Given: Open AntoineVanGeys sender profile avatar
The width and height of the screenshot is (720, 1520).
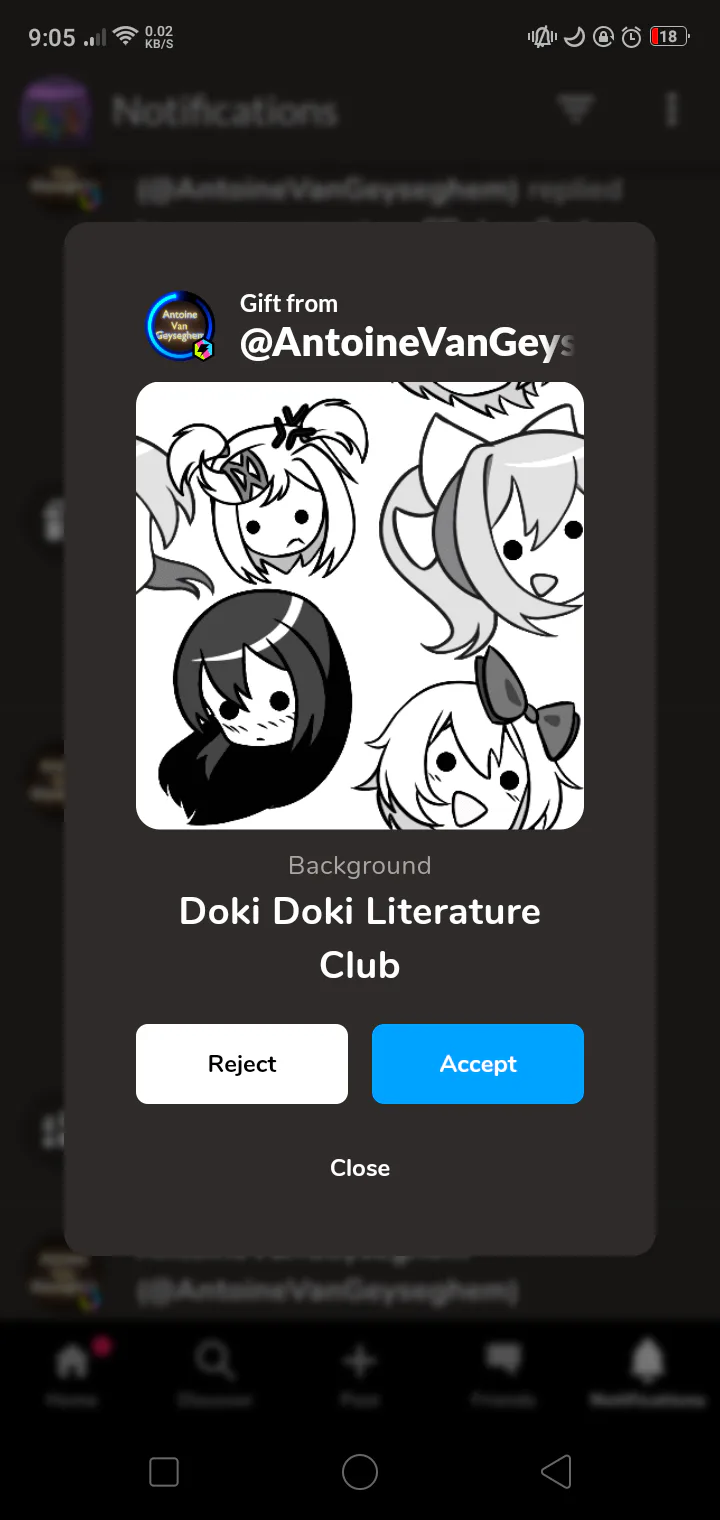Looking at the screenshot, I should click(180, 326).
